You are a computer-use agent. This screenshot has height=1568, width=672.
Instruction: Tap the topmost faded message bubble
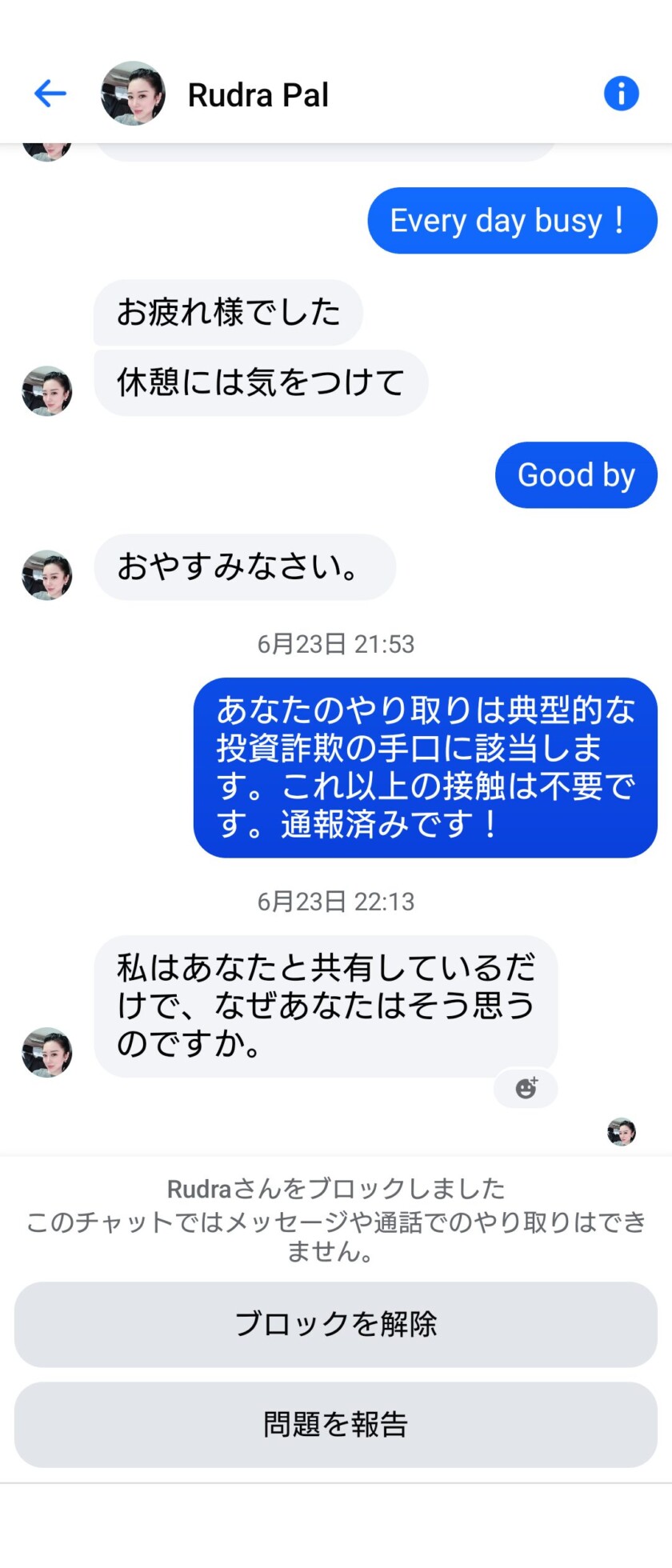coord(328,144)
